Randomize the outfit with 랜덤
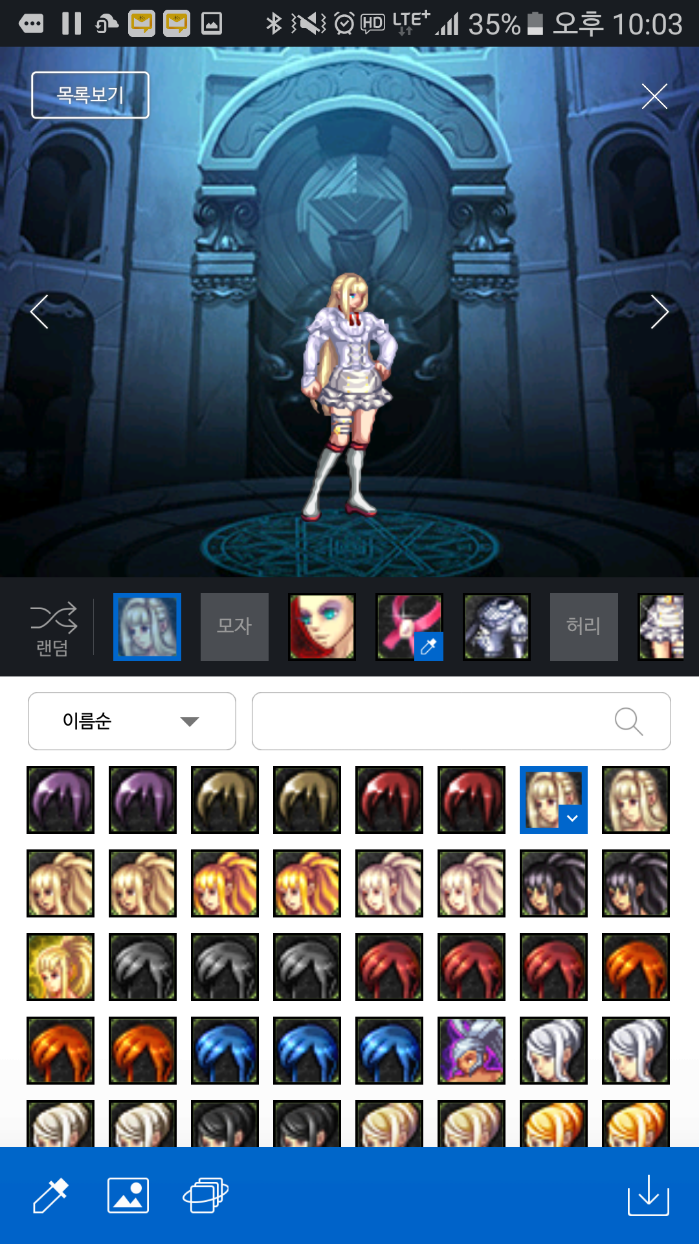Image resolution: width=699 pixels, height=1244 pixels. click(x=52, y=628)
